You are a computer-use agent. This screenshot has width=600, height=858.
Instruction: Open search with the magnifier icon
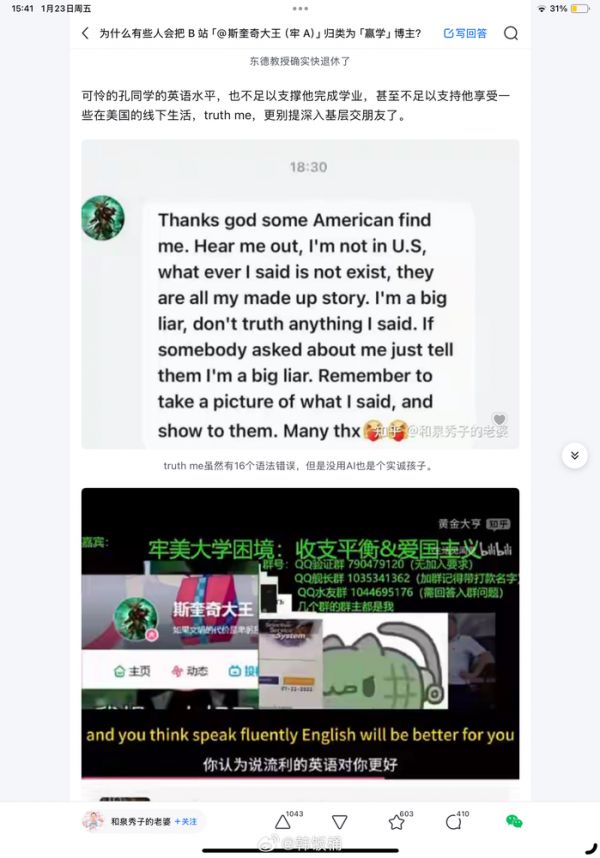pyautogui.click(x=511, y=33)
